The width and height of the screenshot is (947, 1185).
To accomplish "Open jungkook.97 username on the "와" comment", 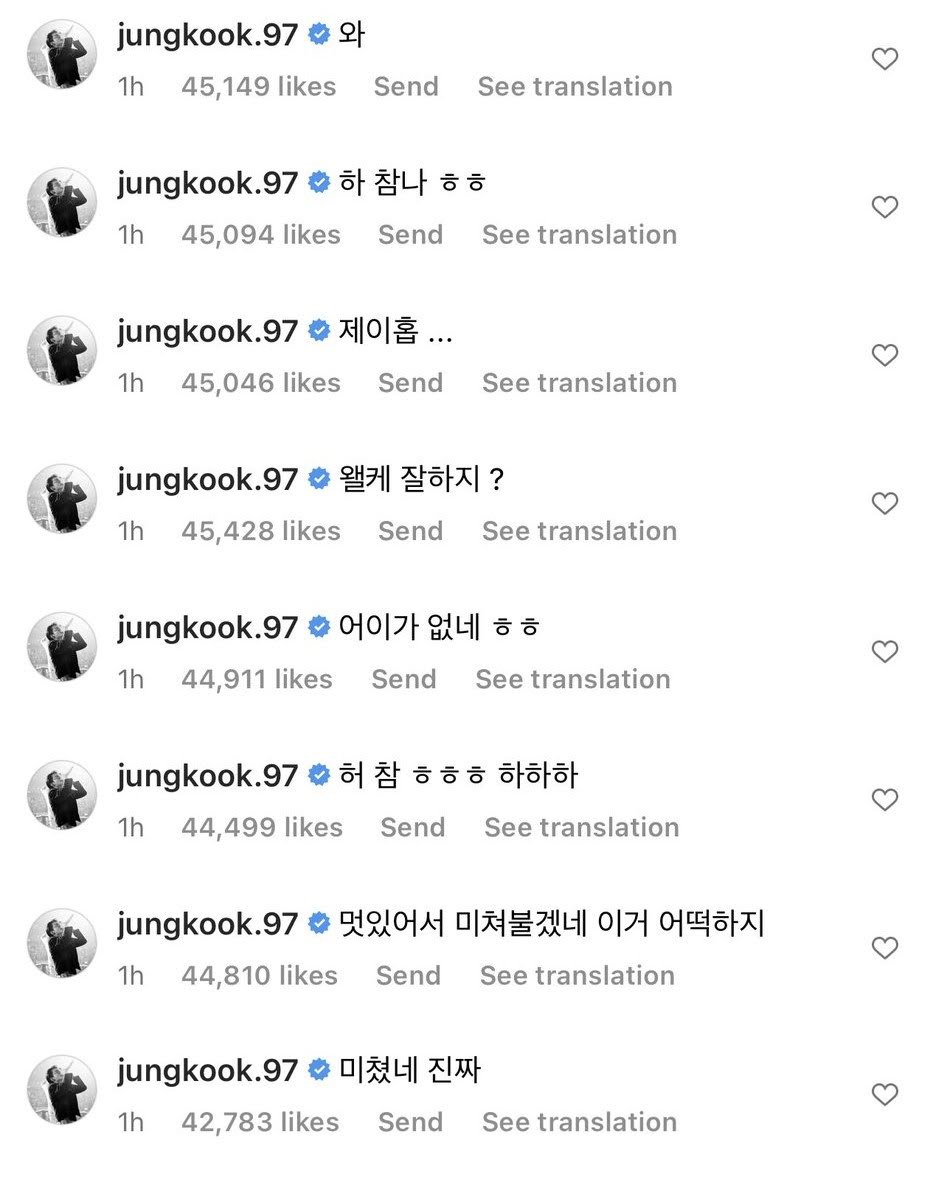I will point(208,35).
